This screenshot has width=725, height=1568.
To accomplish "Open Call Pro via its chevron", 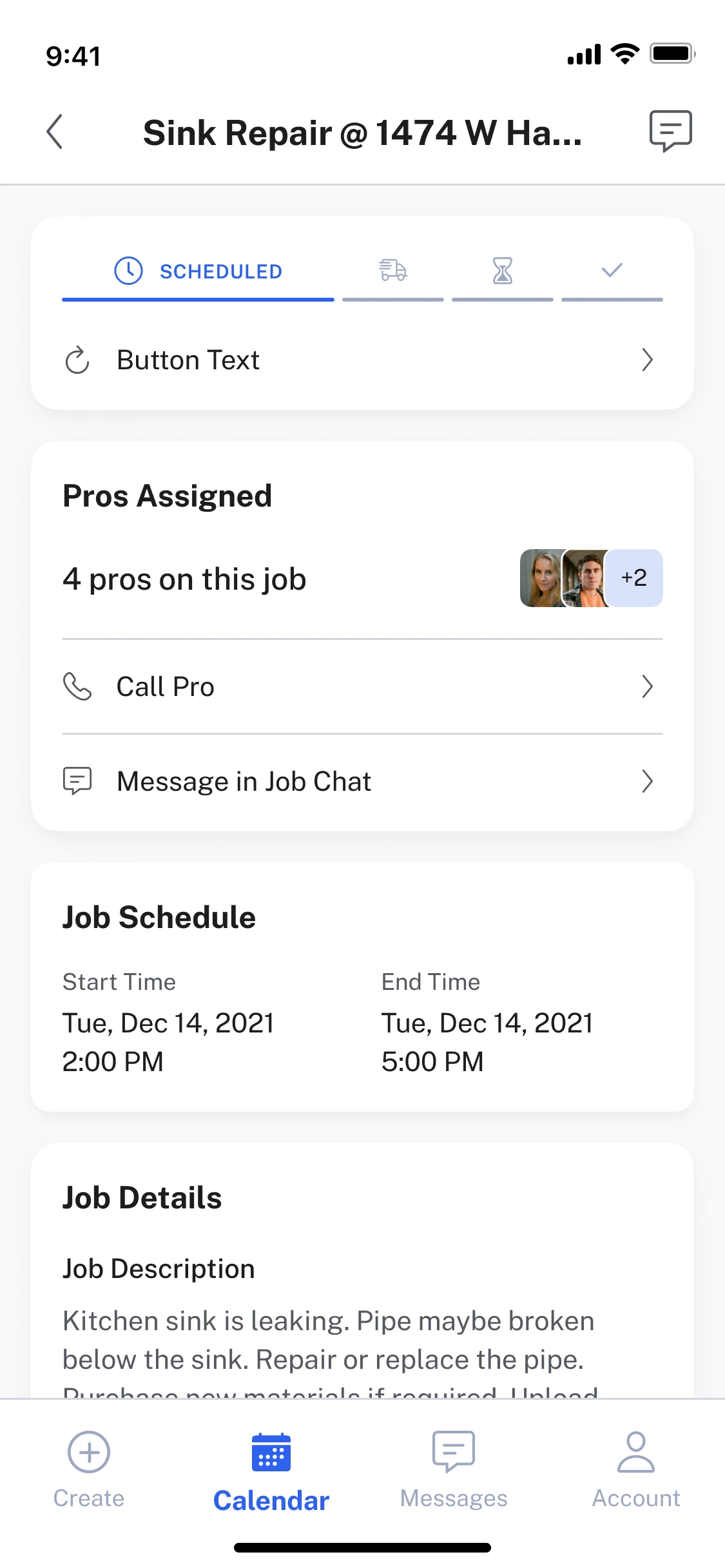I will coord(648,686).
